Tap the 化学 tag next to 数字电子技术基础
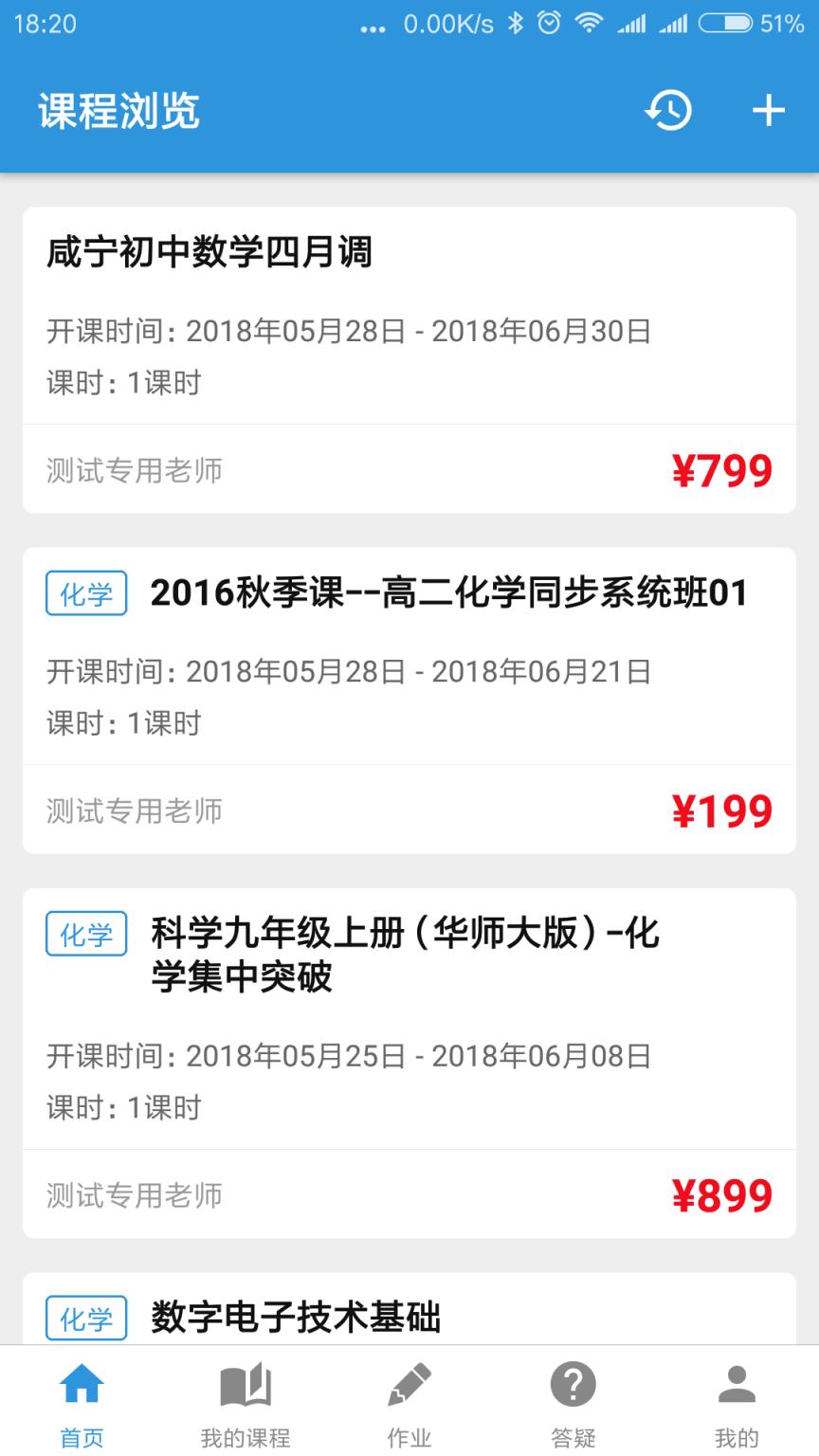The image size is (819, 1456). pyautogui.click(x=86, y=1318)
